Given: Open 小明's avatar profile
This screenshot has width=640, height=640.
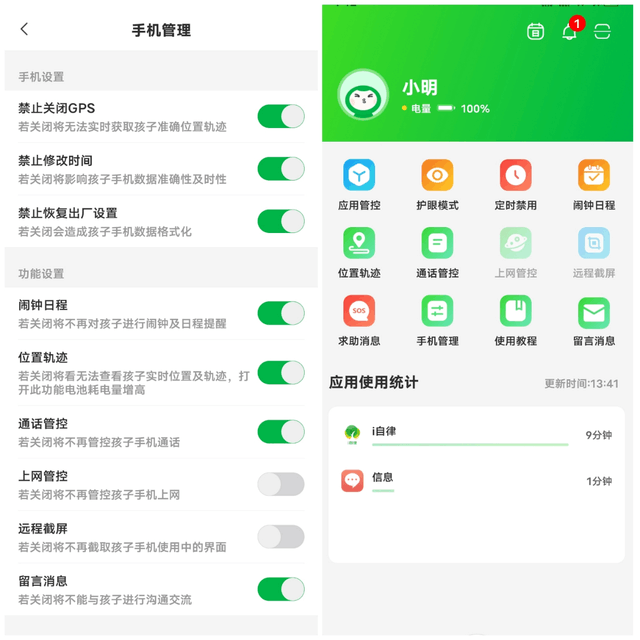Looking at the screenshot, I should coord(363,95).
